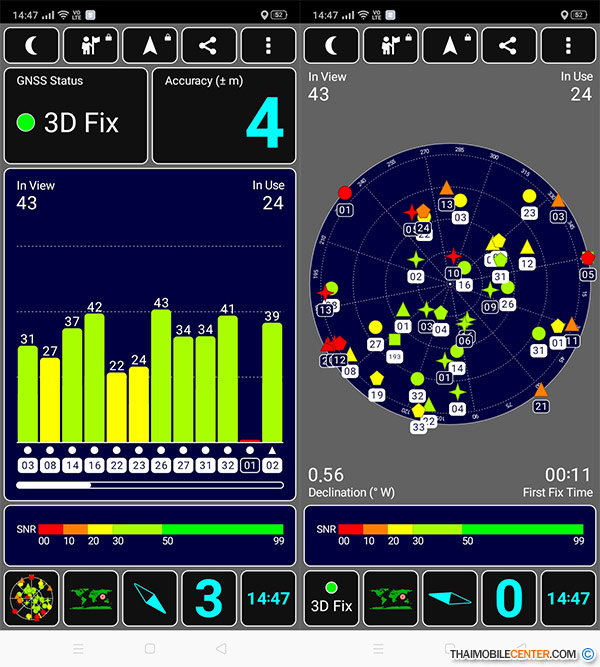The image size is (600, 667).
Task: Open the compass tile beside the speed 3 tile
Action: (150, 599)
